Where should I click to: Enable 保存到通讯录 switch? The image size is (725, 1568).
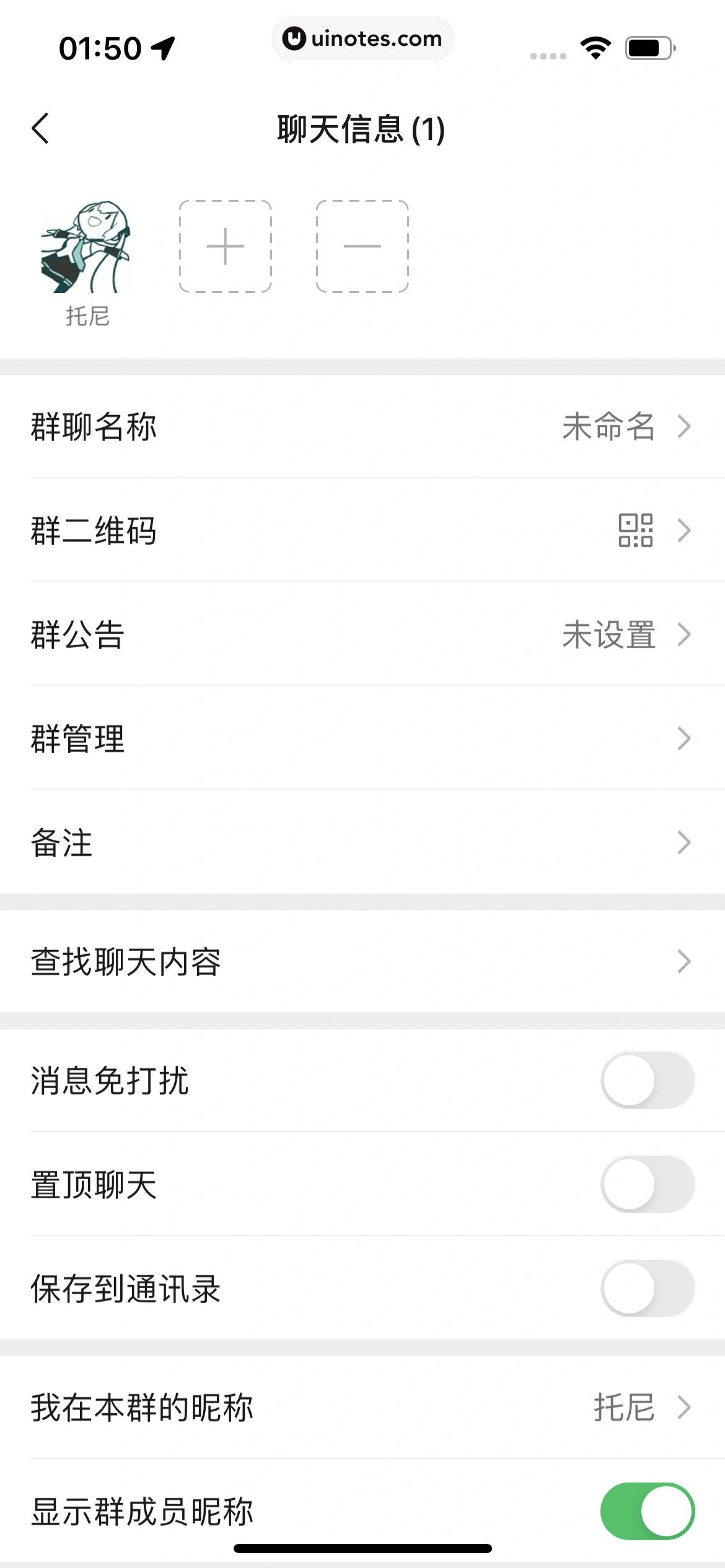pyautogui.click(x=647, y=1288)
